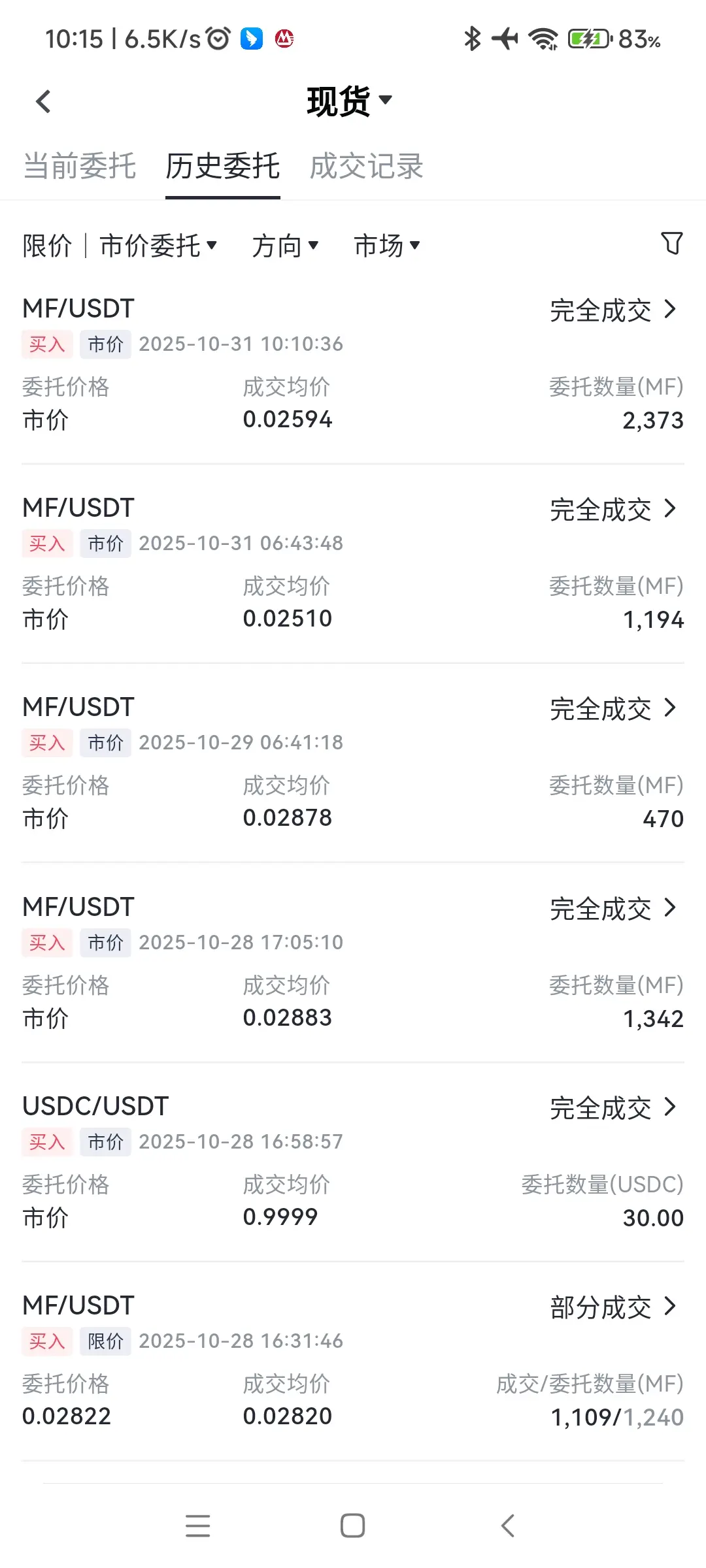Open the 部分成交 MF/USDT limit order

pyautogui.click(x=613, y=1307)
